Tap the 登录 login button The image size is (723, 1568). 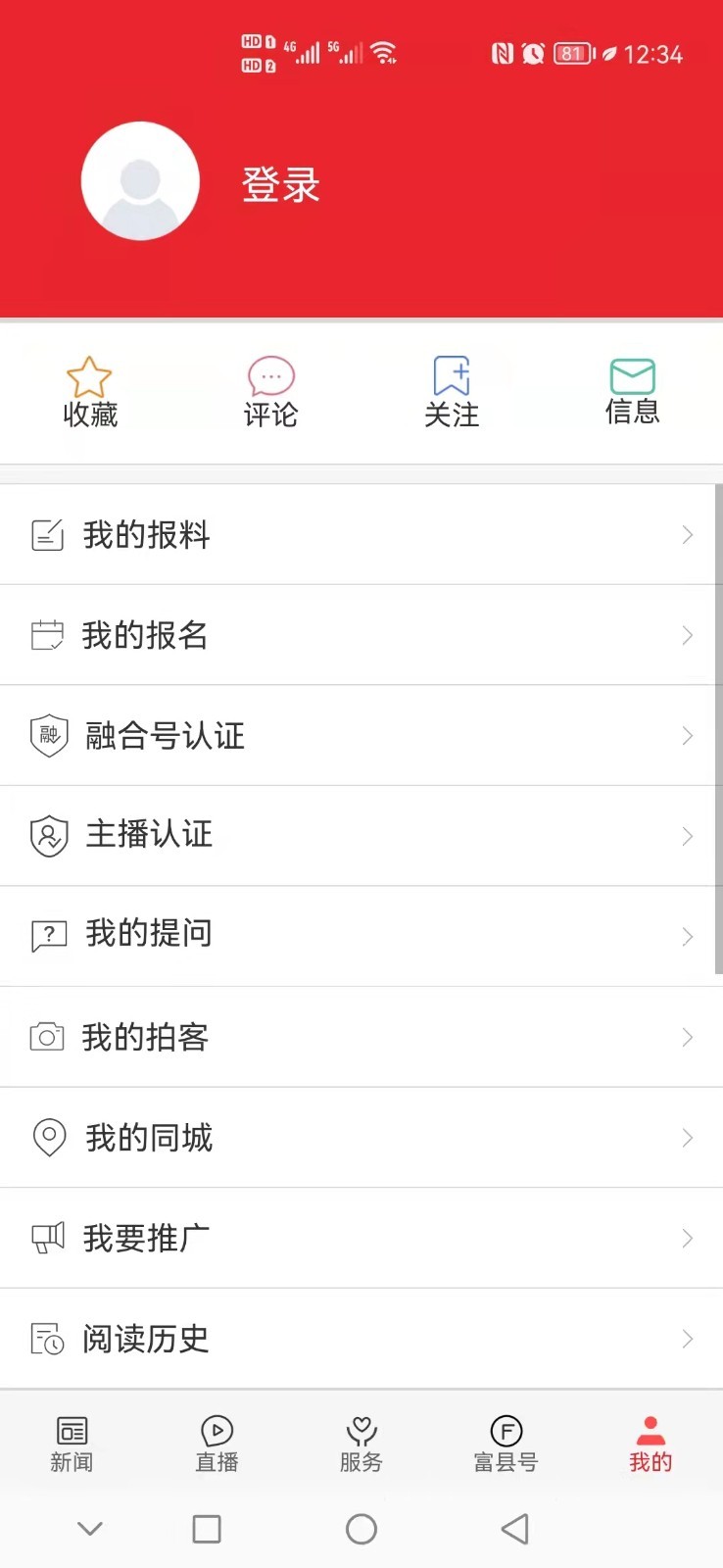point(278,184)
